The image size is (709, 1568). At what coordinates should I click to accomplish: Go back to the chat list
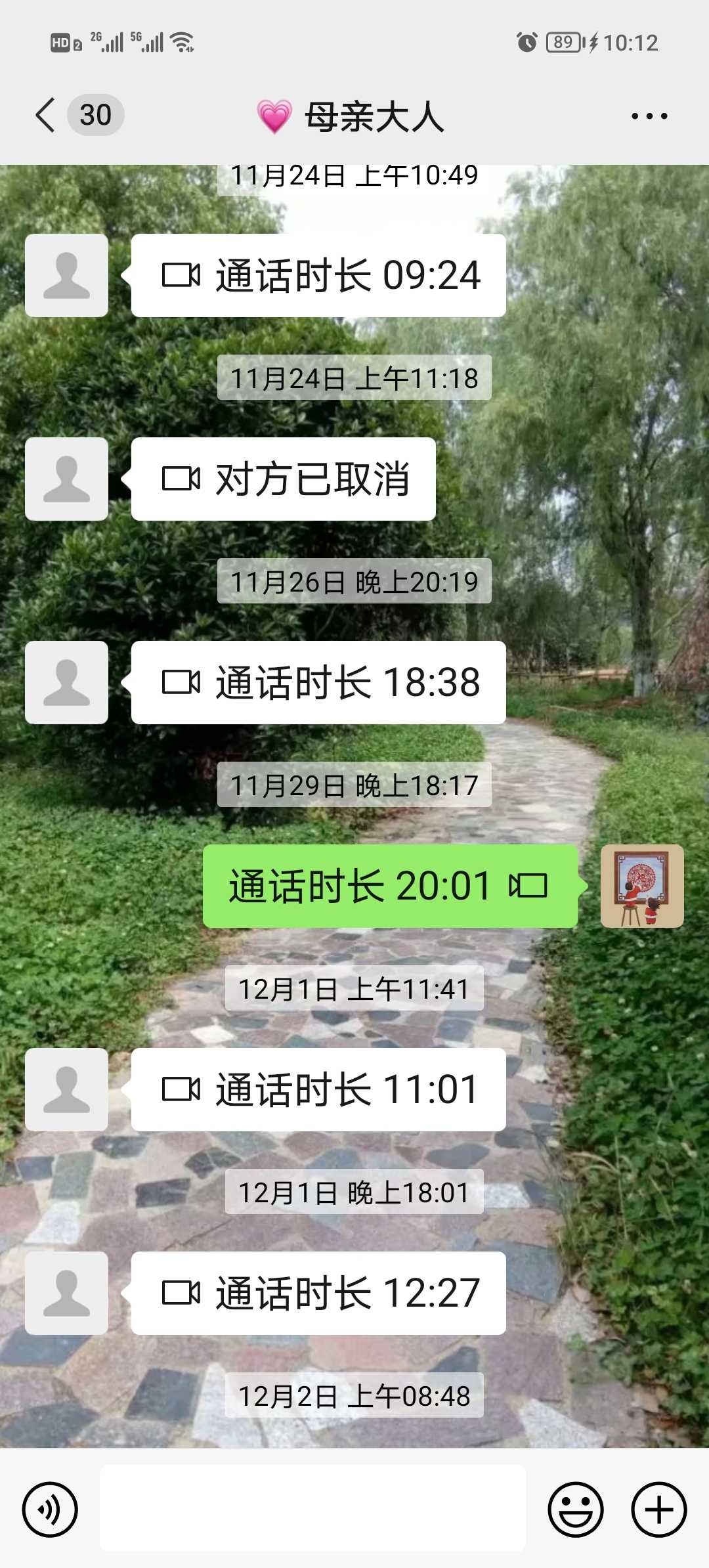click(x=46, y=116)
